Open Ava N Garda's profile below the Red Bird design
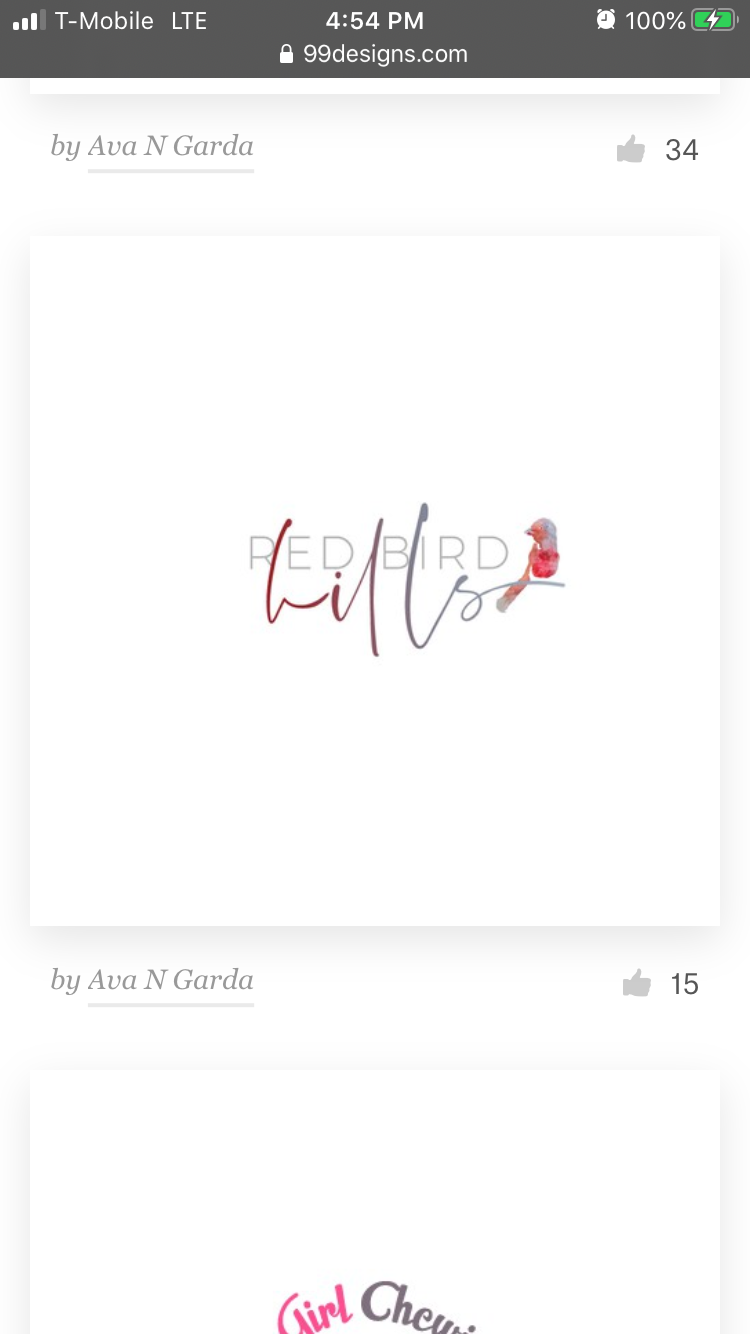The image size is (750, 1334). point(171,981)
